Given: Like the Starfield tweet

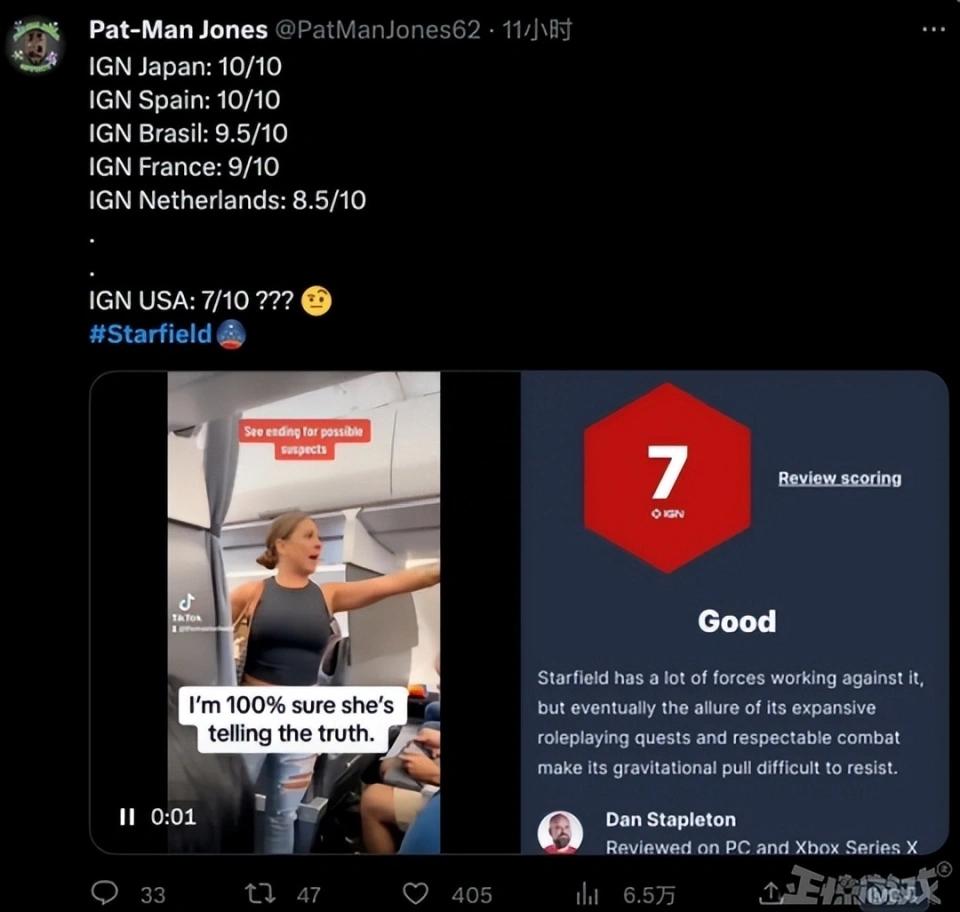Looking at the screenshot, I should coord(416,893).
